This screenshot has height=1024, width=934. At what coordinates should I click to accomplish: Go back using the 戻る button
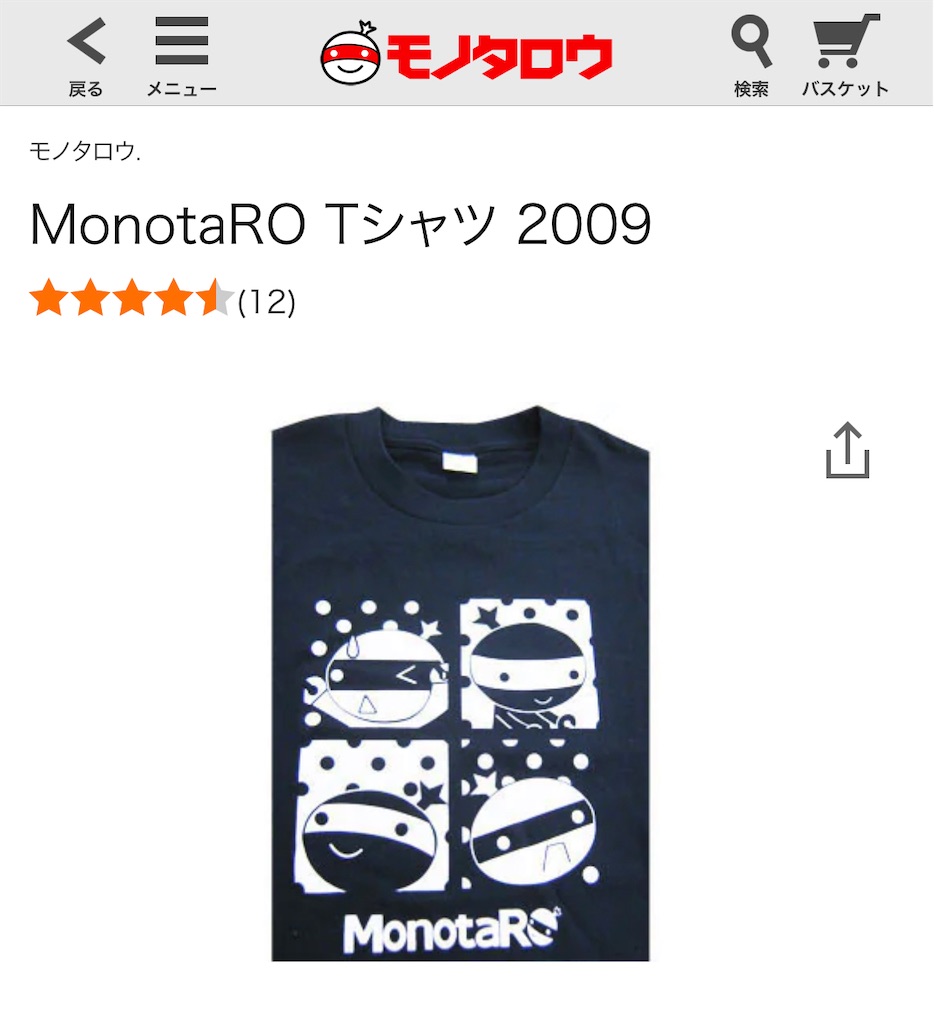pyautogui.click(x=86, y=56)
